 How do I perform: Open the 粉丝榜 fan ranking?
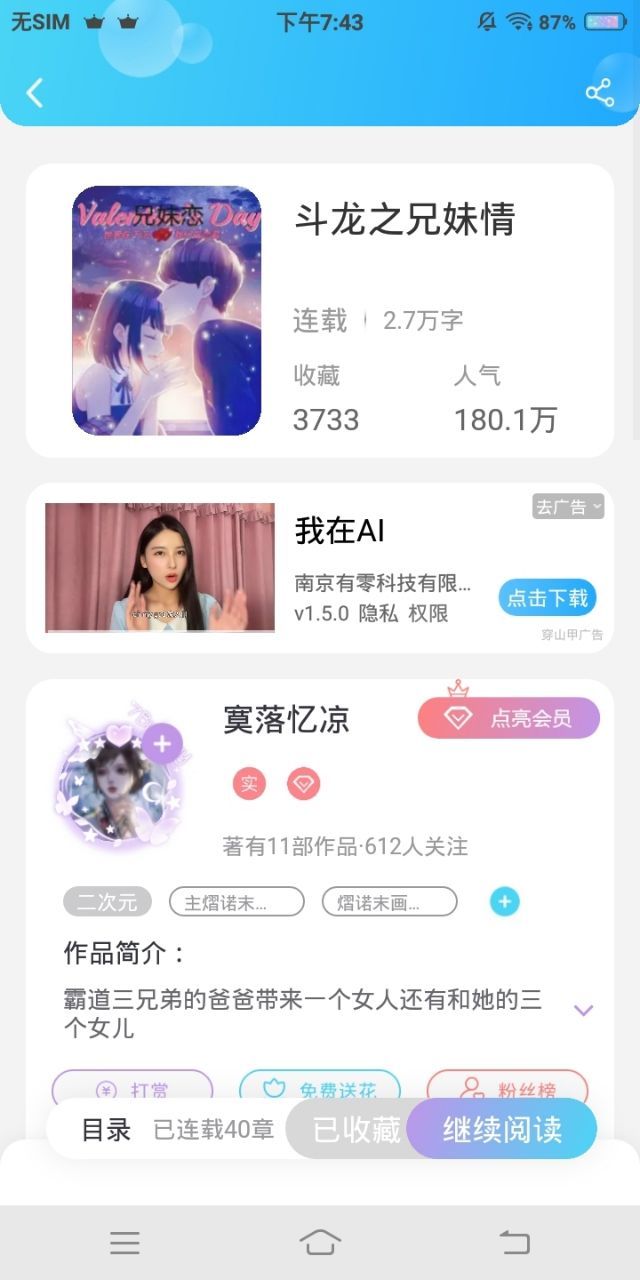click(508, 1089)
